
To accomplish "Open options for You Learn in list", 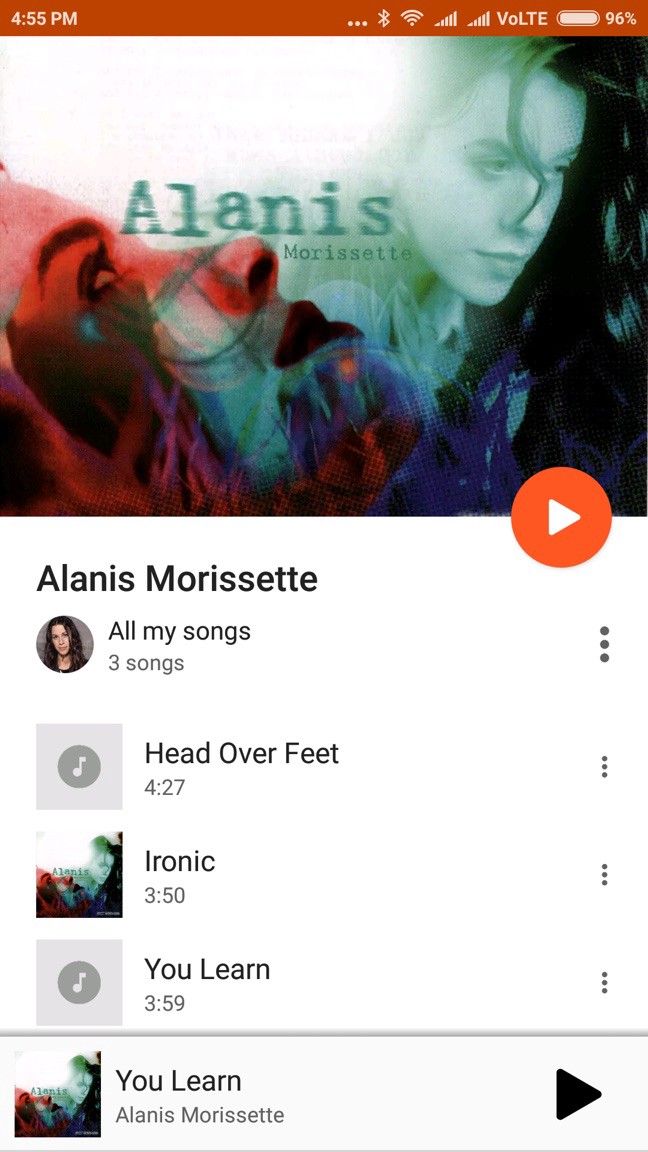I will tap(604, 983).
